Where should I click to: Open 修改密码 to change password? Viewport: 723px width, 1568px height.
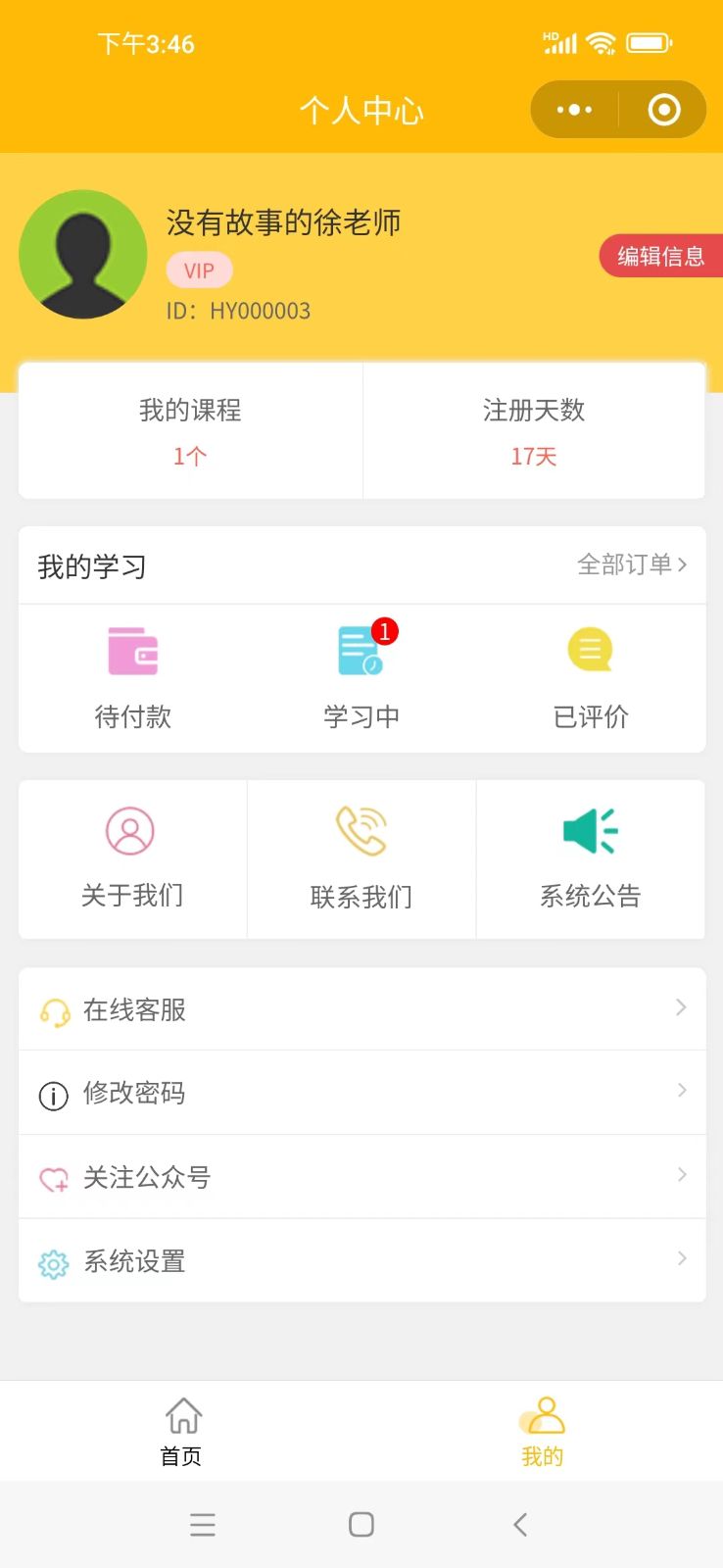361,1093
